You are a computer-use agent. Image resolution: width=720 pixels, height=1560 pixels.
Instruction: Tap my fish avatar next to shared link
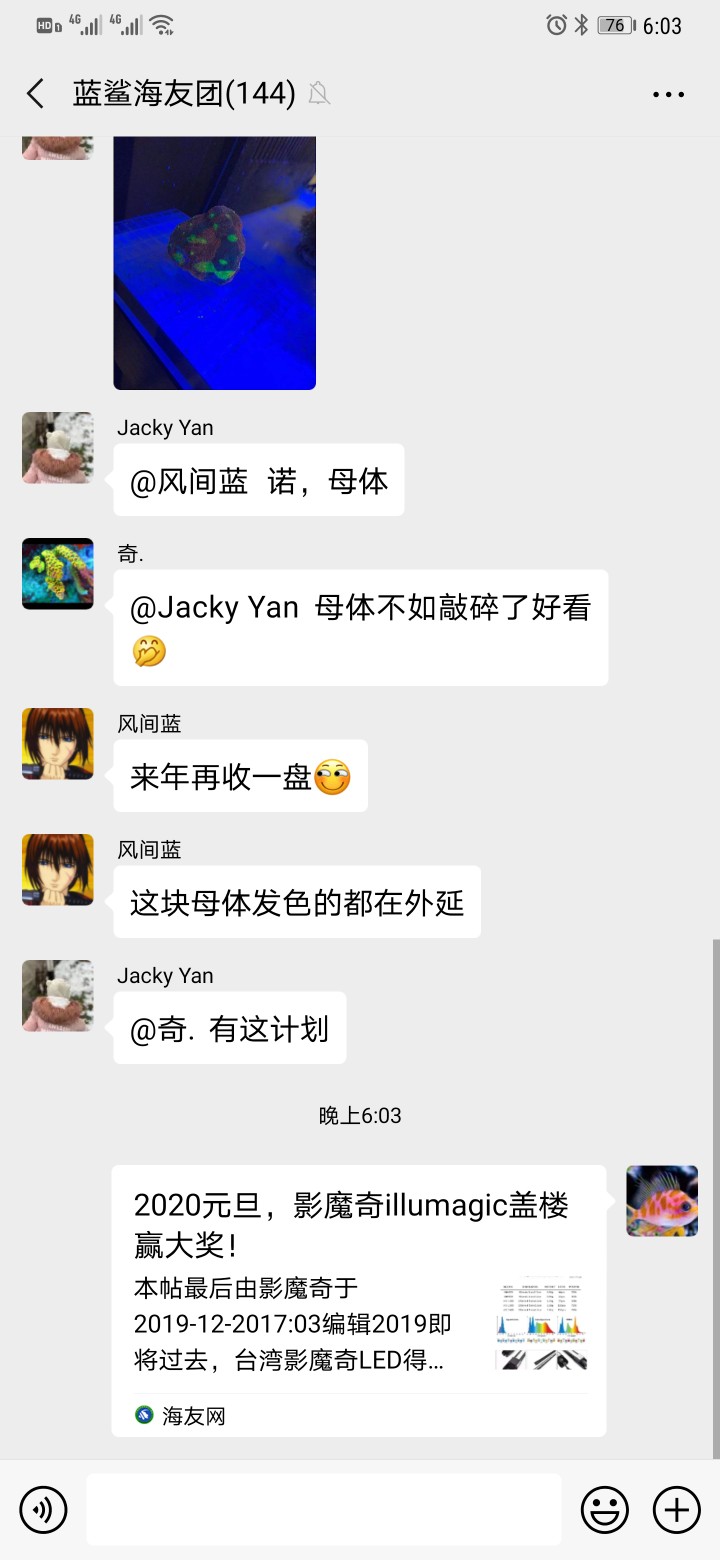coord(662,1201)
